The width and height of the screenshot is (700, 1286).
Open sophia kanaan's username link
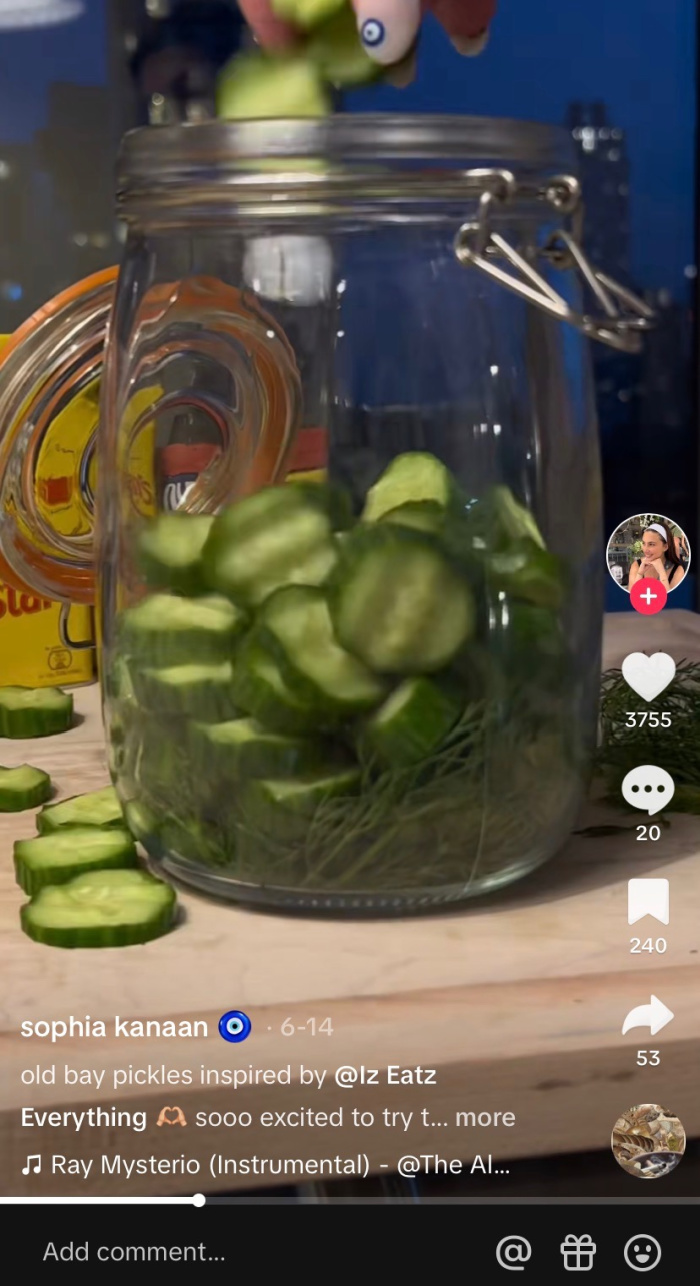(x=114, y=1027)
